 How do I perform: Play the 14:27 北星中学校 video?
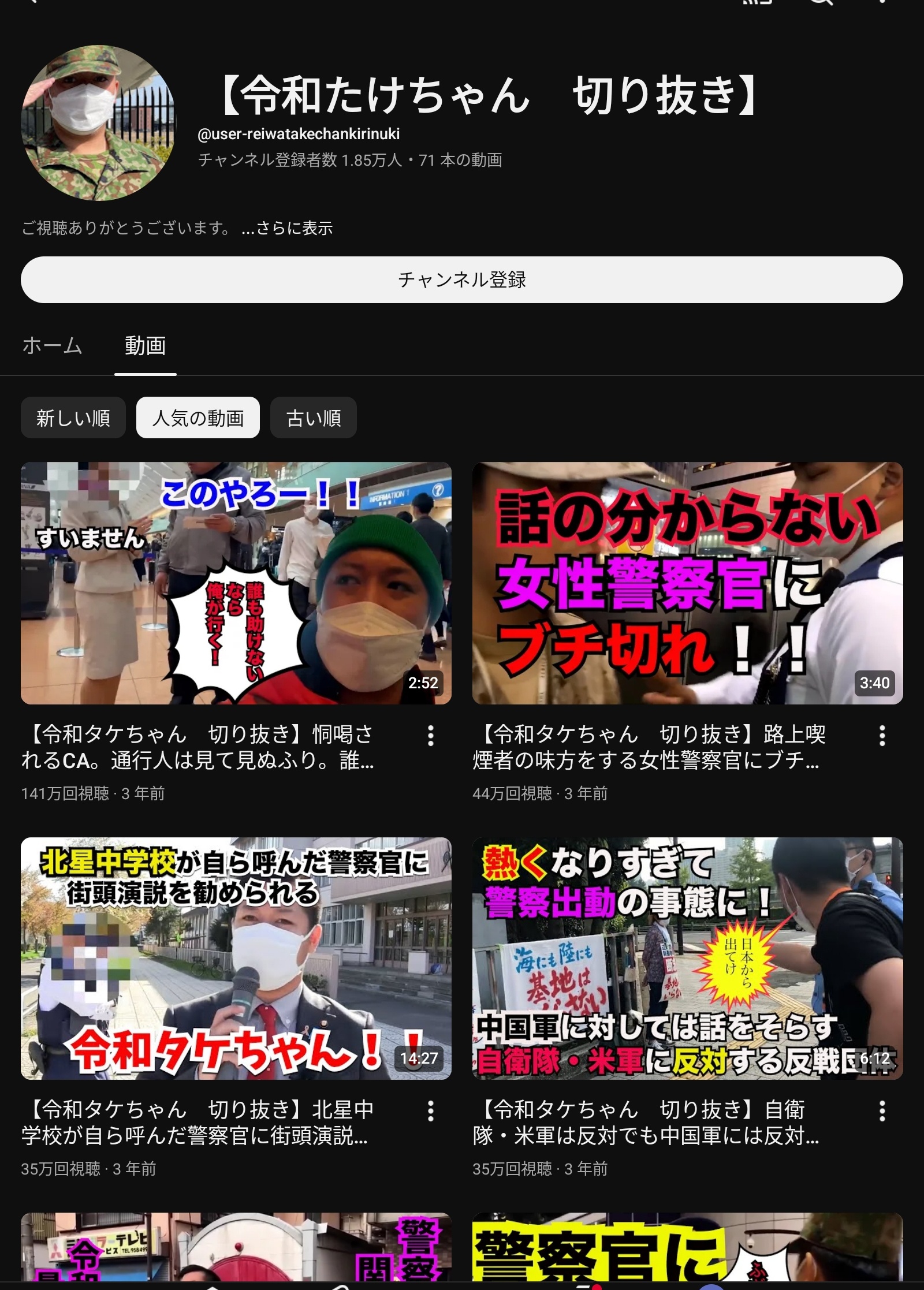coord(236,958)
